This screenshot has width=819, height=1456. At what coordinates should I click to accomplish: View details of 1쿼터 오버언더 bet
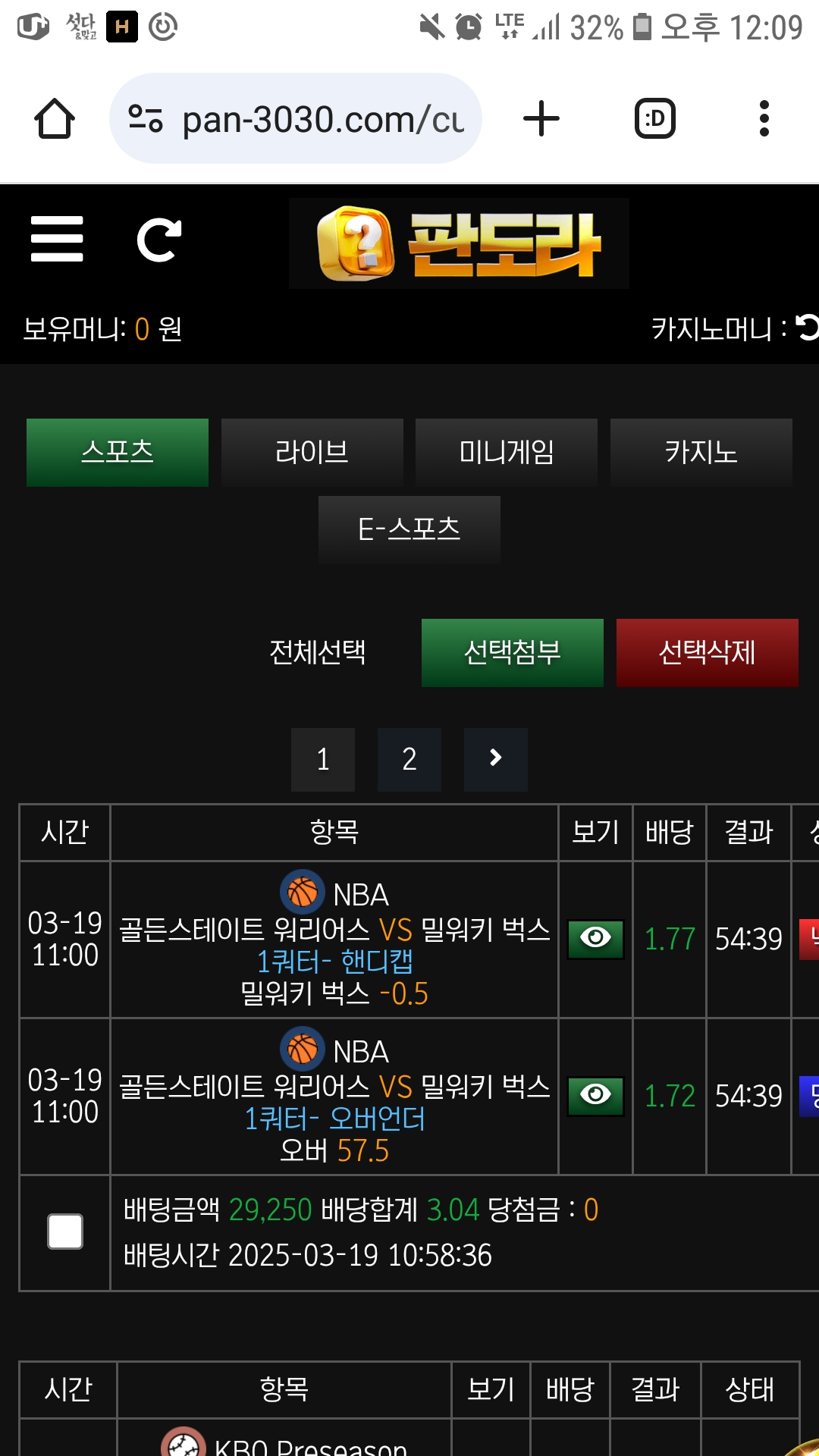pyautogui.click(x=596, y=1097)
